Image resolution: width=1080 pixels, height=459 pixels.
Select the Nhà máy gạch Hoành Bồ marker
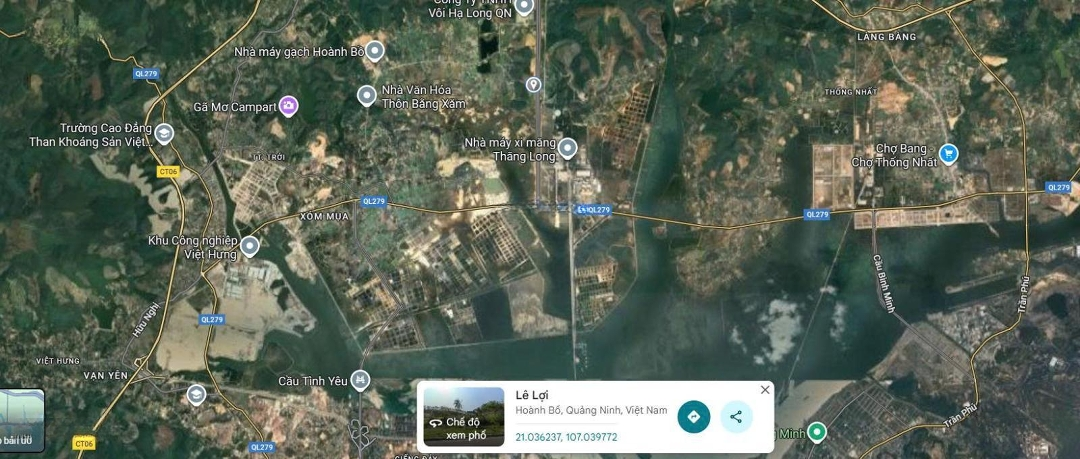click(x=375, y=50)
